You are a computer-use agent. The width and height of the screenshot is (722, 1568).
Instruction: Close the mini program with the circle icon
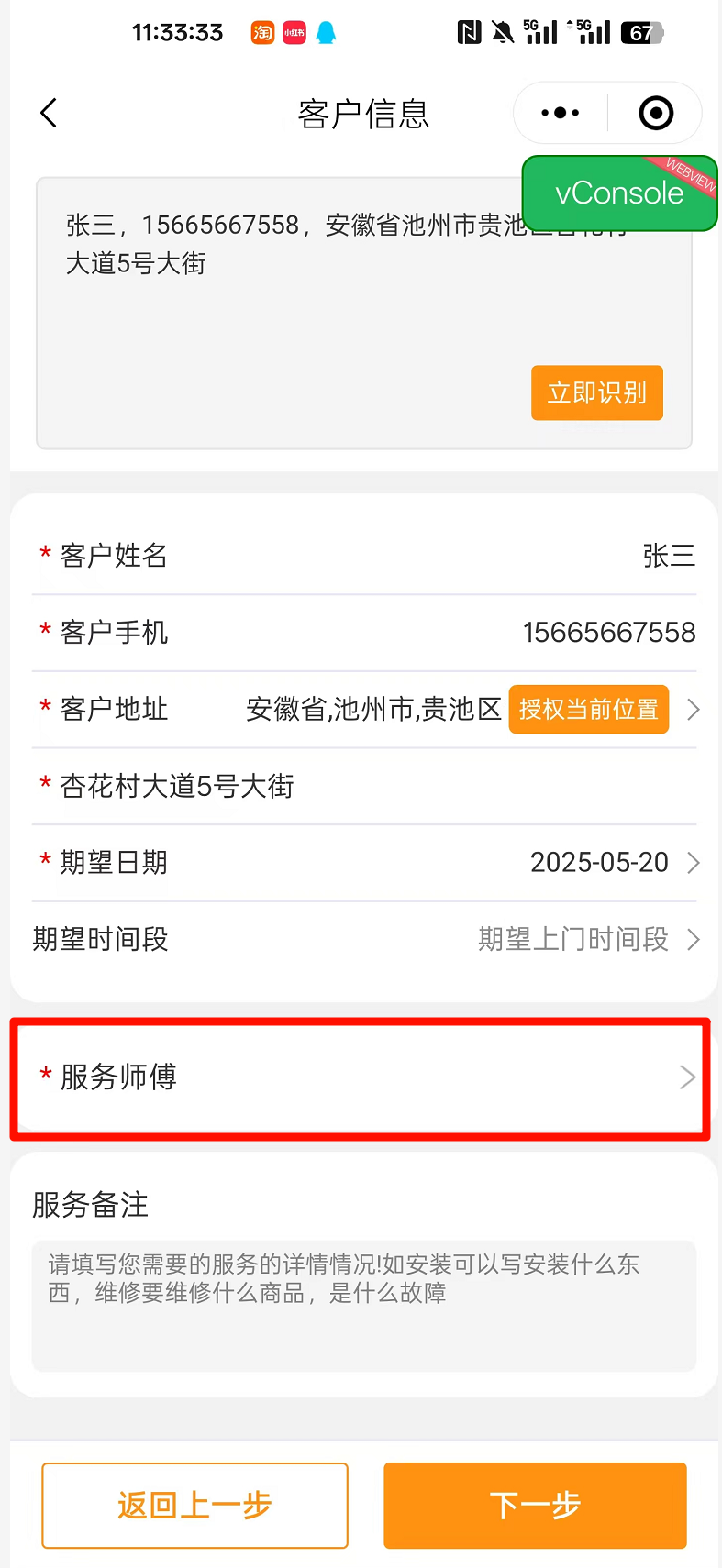[655, 113]
